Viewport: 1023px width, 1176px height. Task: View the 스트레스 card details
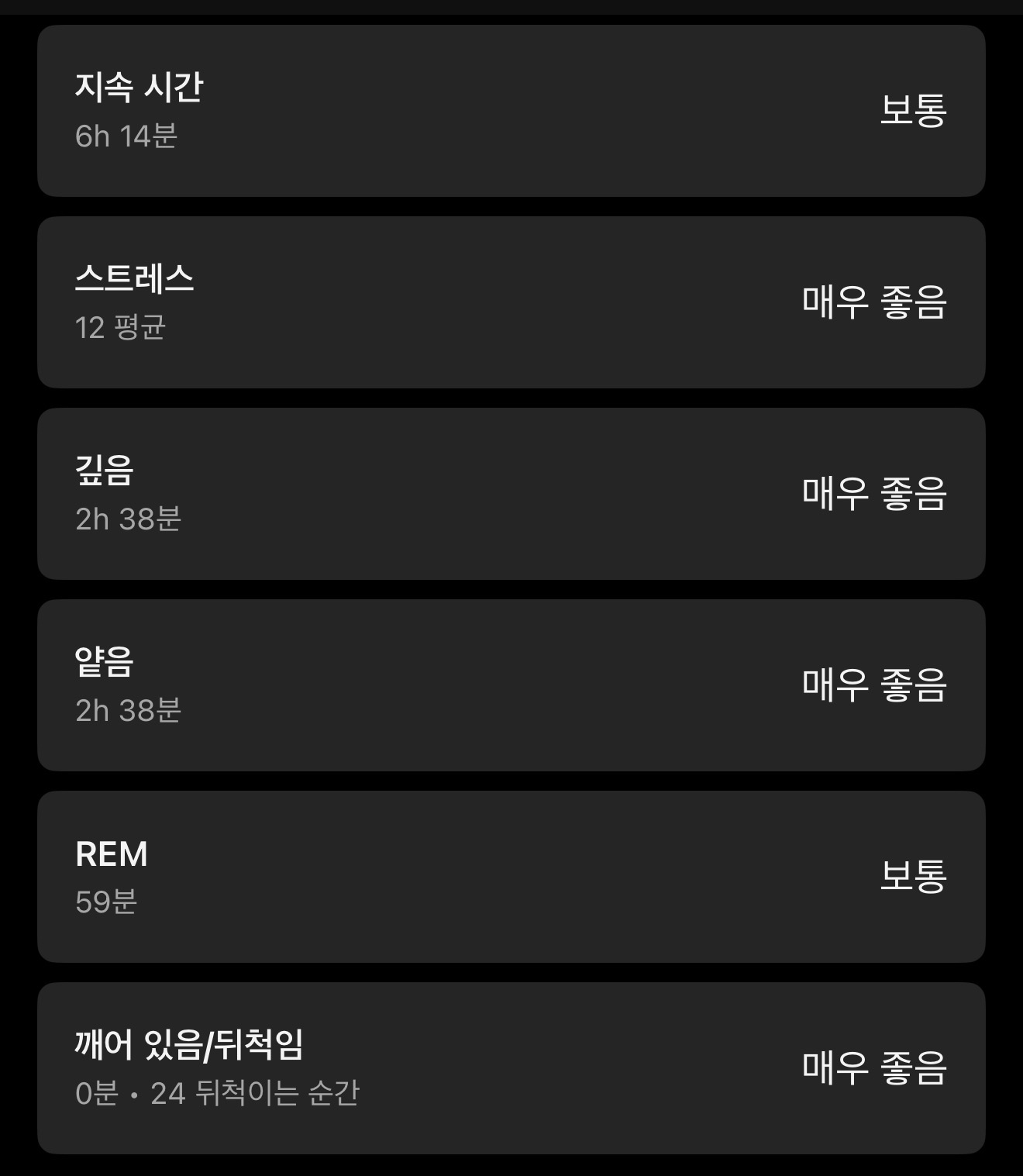(511, 302)
